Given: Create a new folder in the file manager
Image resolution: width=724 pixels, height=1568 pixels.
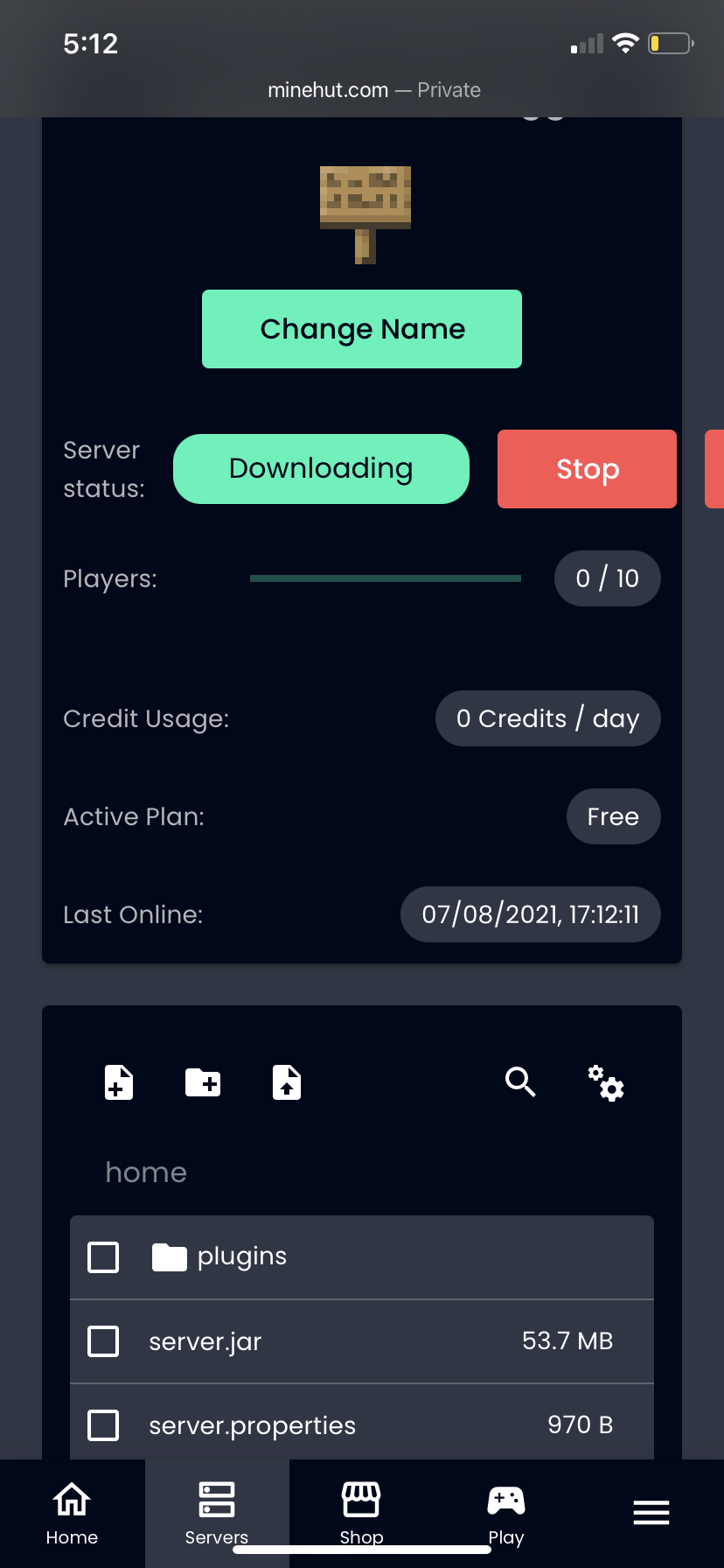Looking at the screenshot, I should point(202,1082).
